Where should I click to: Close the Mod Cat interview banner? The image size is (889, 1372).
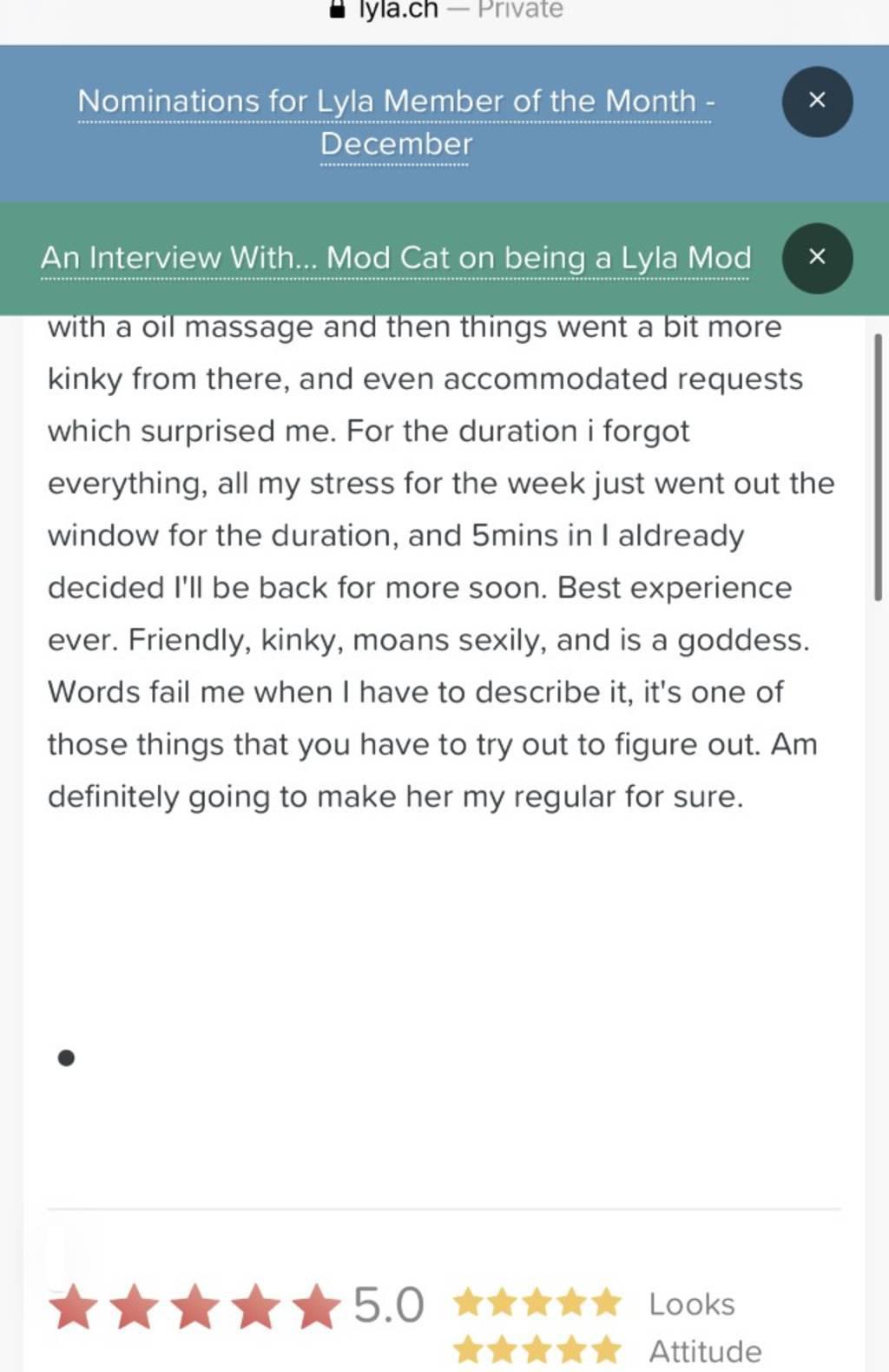[817, 258]
